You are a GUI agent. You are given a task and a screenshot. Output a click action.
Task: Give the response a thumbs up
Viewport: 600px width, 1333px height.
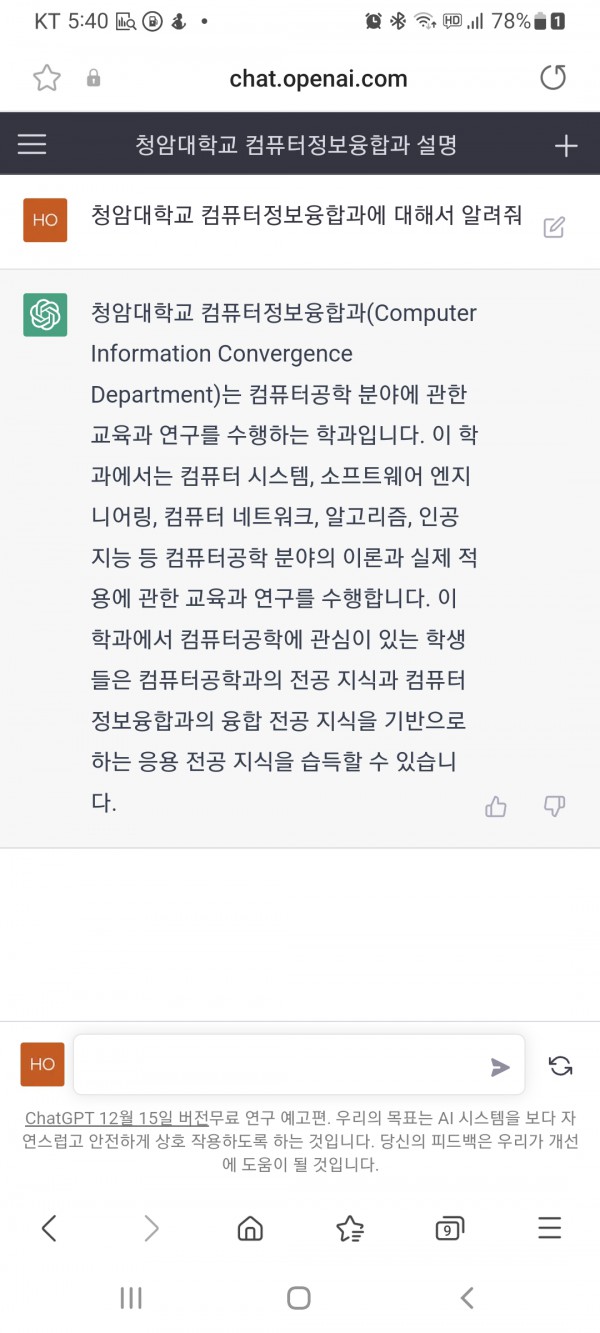(496, 806)
